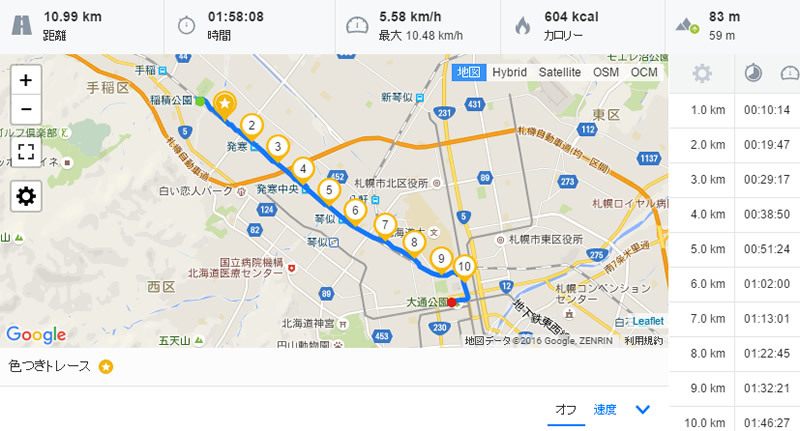800x431 pixels.
Task: Open the Leaflet attribution link
Action: tap(645, 321)
